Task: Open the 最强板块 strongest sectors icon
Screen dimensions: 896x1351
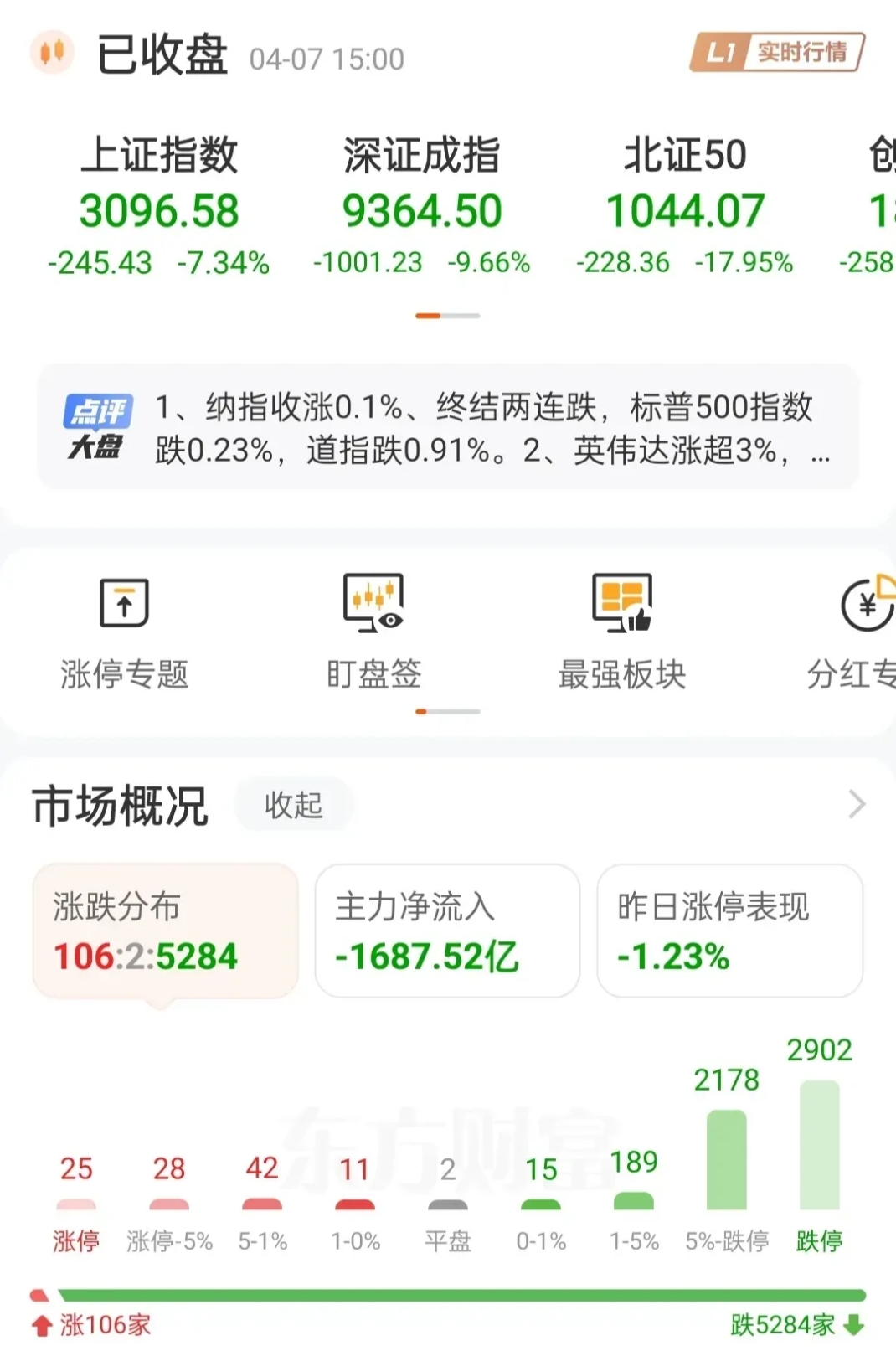Action: (621, 628)
